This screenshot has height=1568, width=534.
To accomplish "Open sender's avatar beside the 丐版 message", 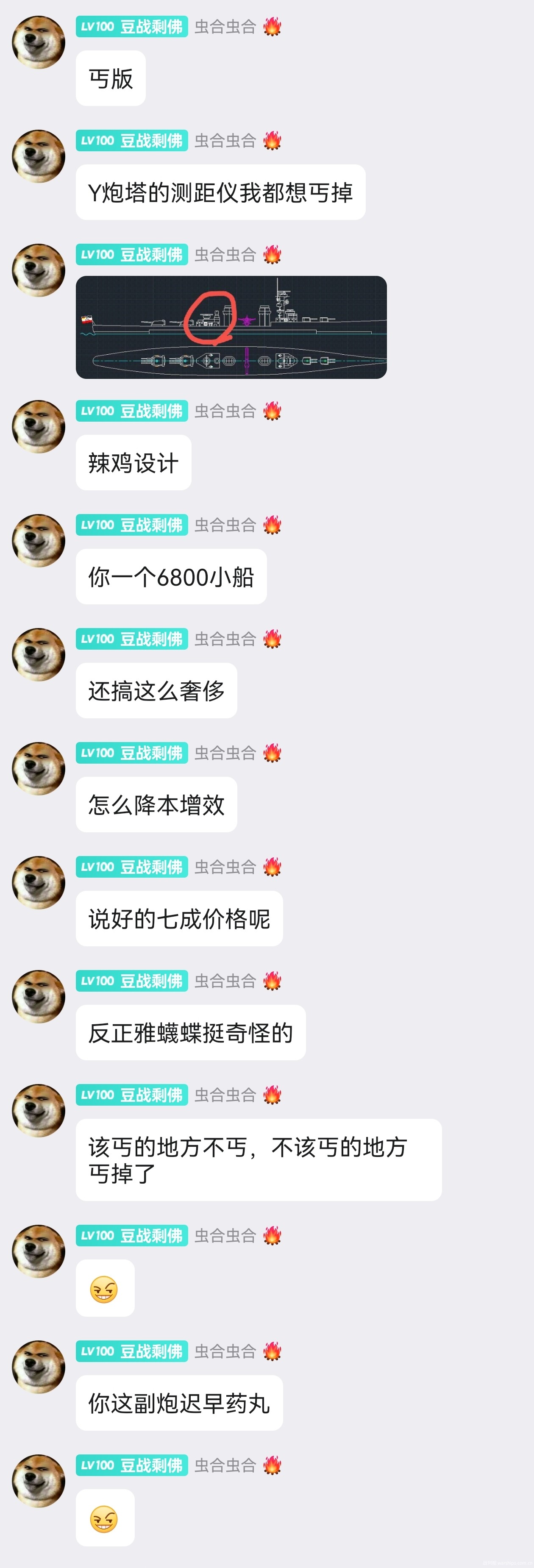I will click(x=39, y=42).
